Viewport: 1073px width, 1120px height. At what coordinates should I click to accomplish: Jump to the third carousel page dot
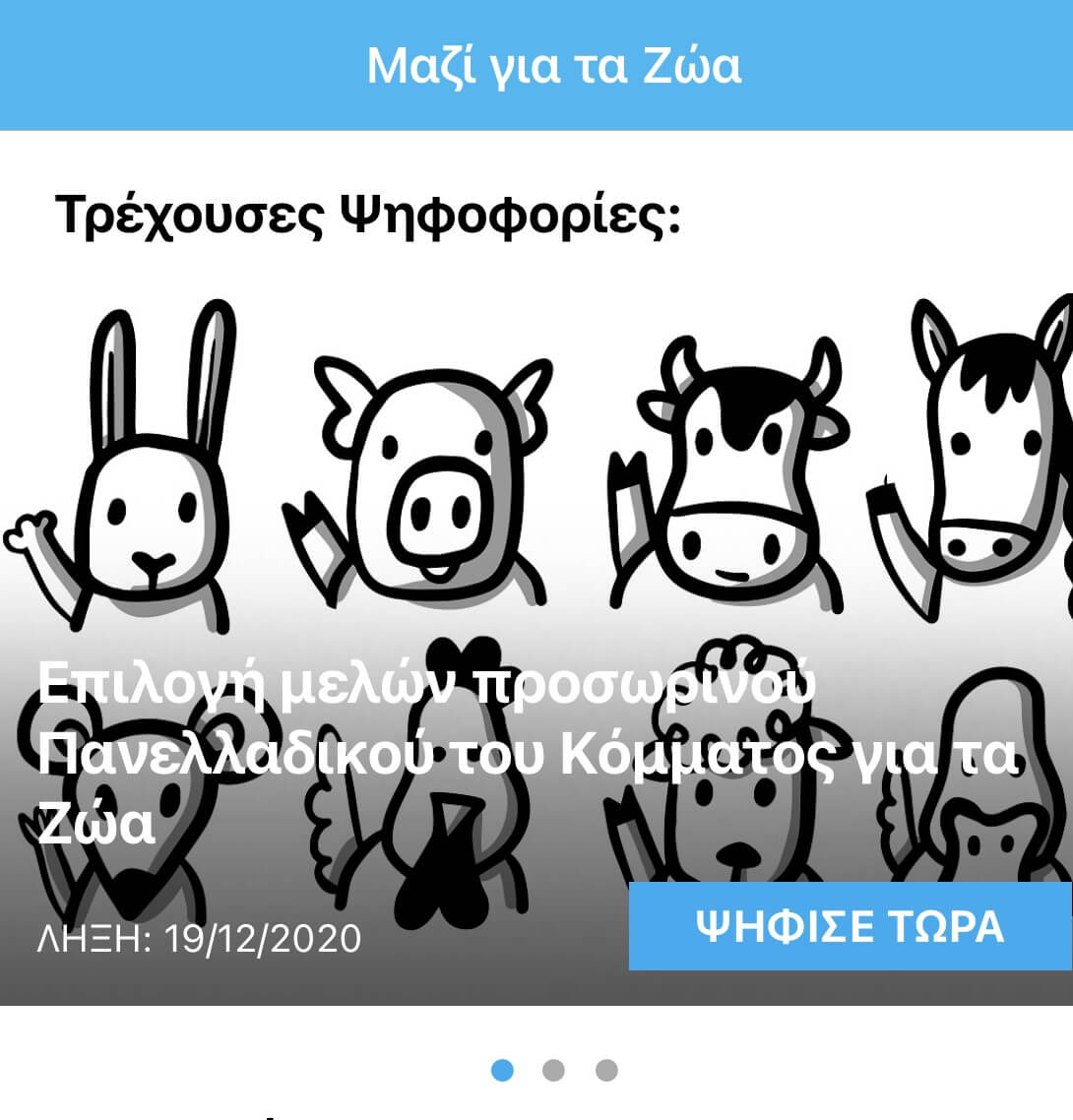click(x=606, y=1070)
